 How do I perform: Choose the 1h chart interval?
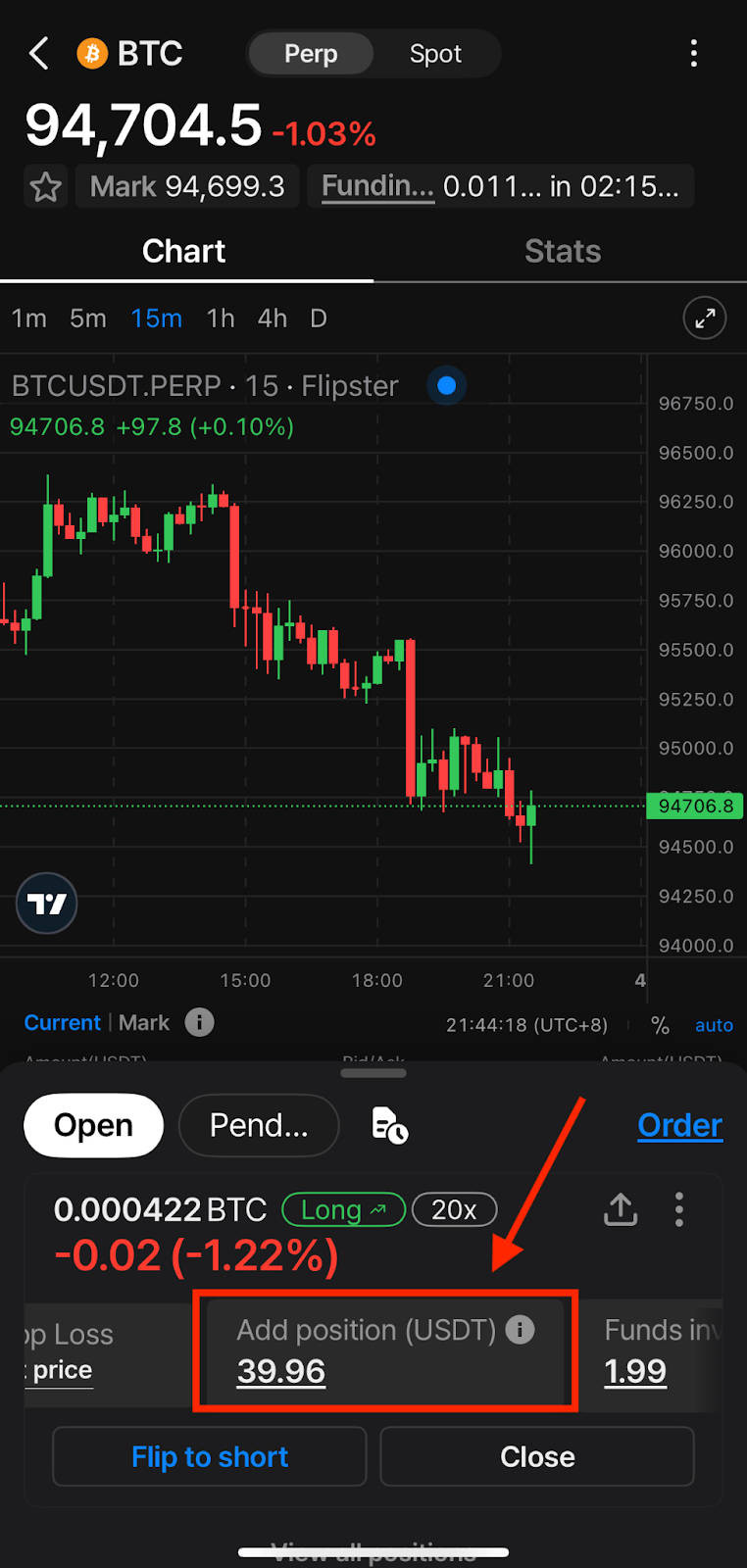click(221, 318)
